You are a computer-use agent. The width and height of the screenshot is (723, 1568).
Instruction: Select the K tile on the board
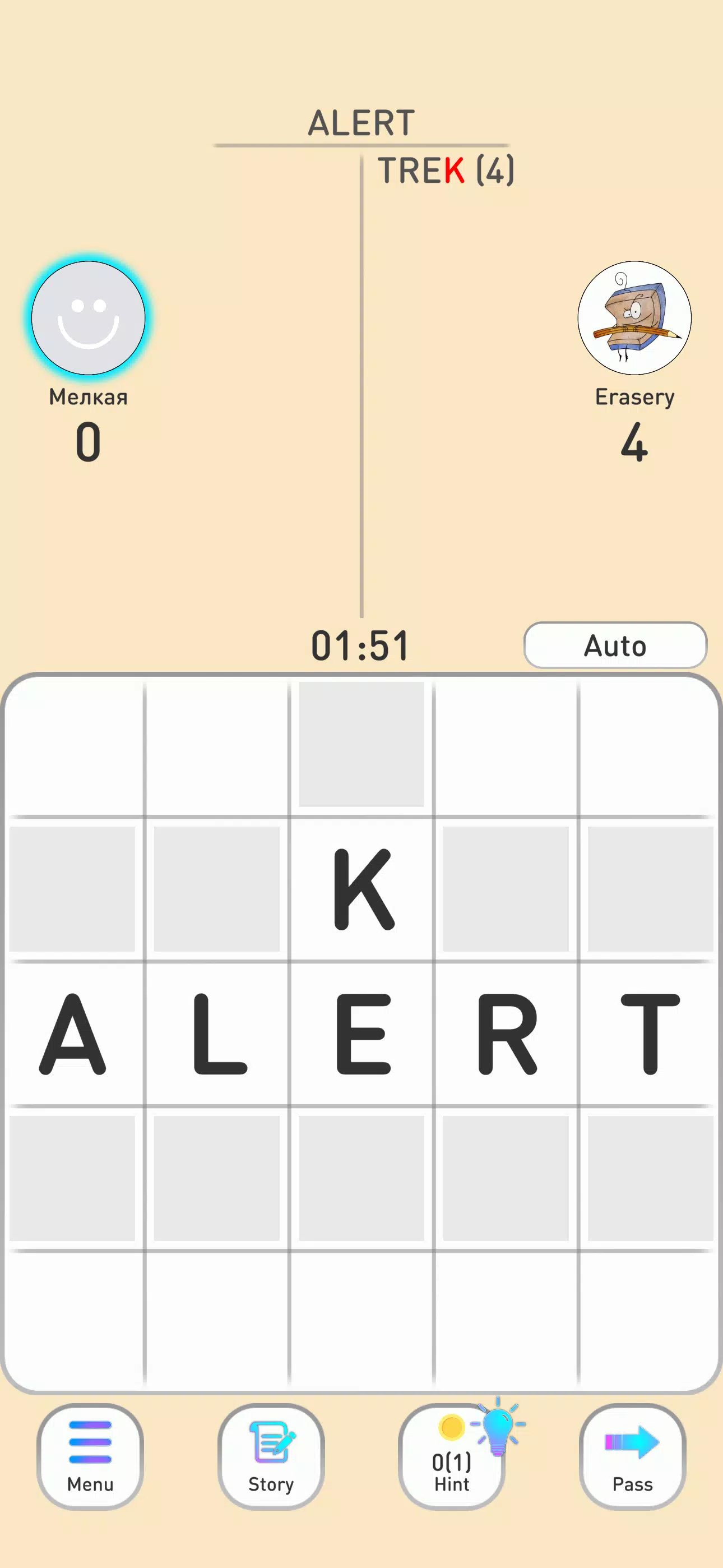[x=361, y=889]
